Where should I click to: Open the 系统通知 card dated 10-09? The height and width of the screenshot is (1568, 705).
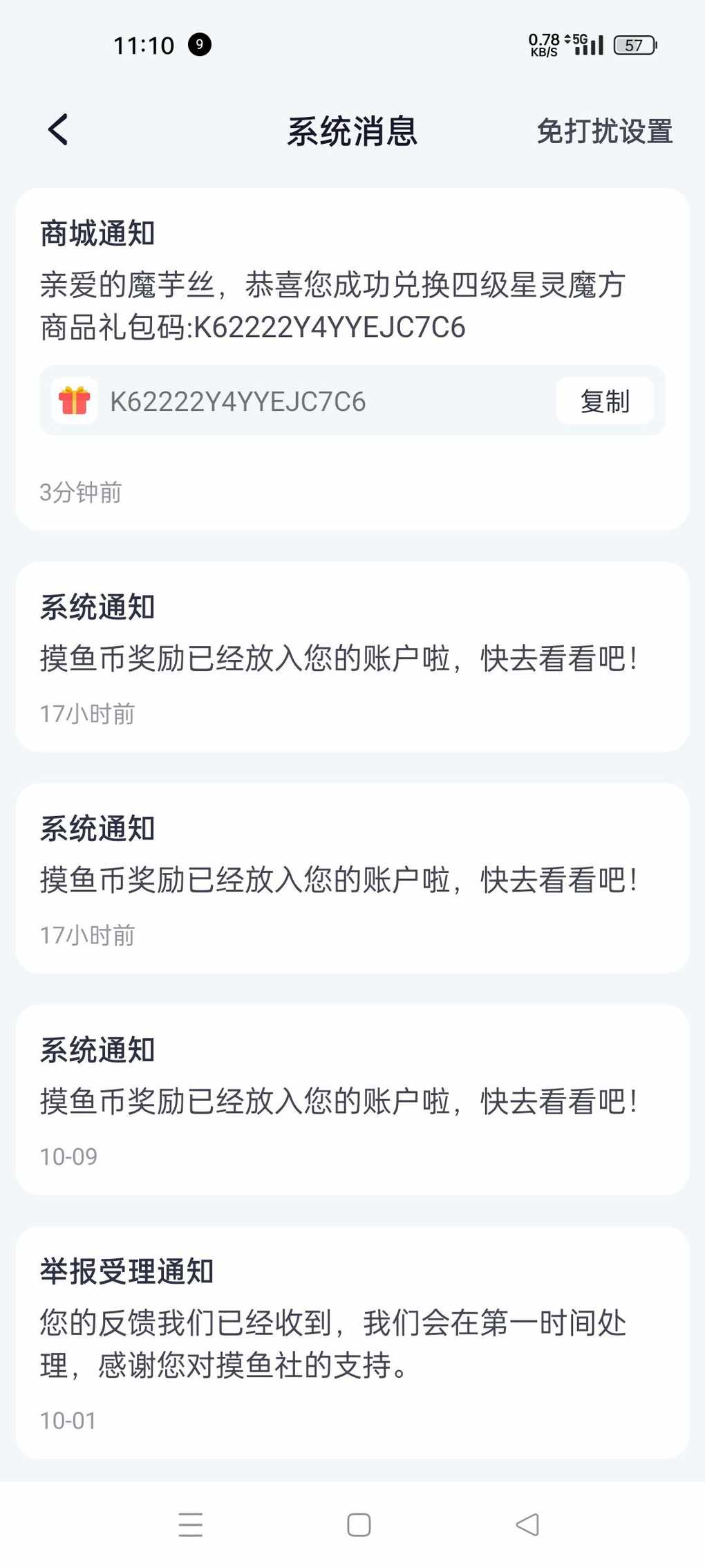352,1100
